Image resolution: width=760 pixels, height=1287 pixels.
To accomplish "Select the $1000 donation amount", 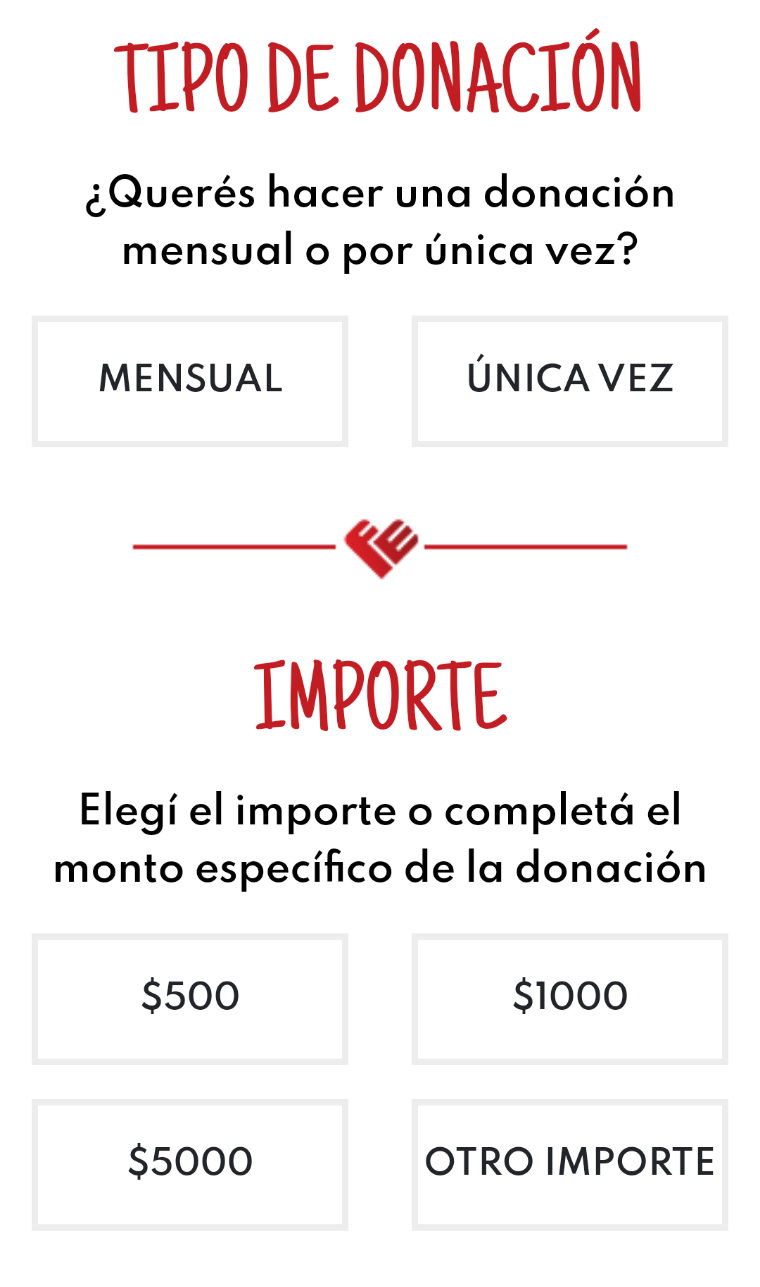I will click(570, 998).
